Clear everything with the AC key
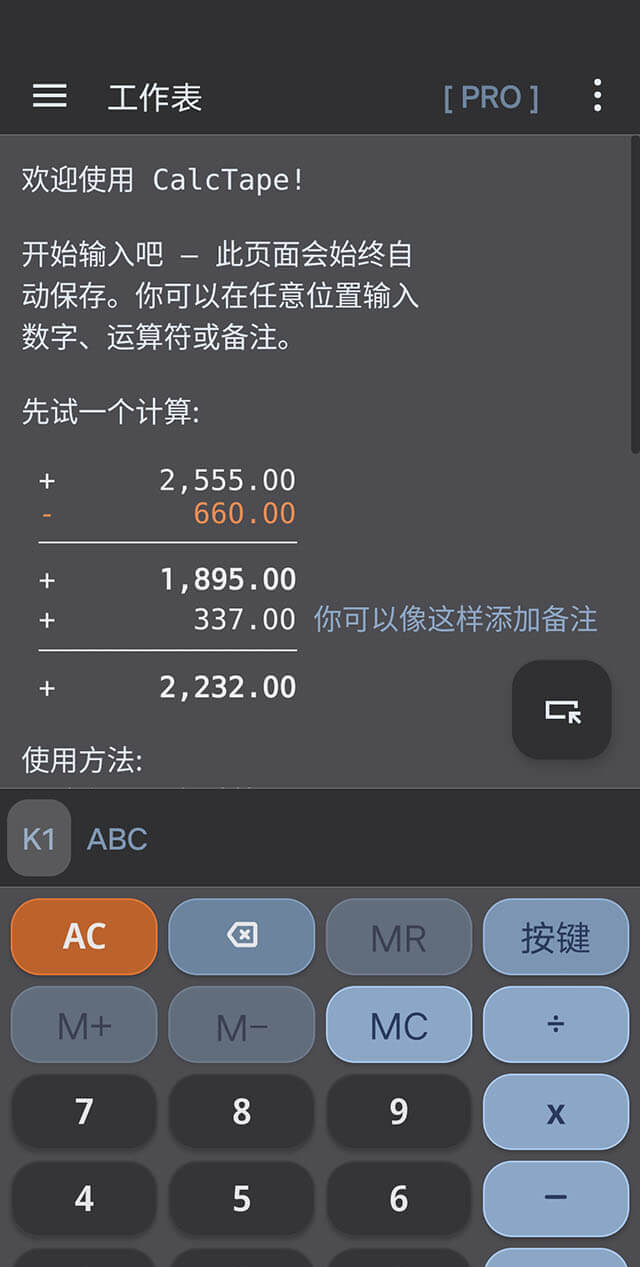The width and height of the screenshot is (640, 1267). pos(84,937)
